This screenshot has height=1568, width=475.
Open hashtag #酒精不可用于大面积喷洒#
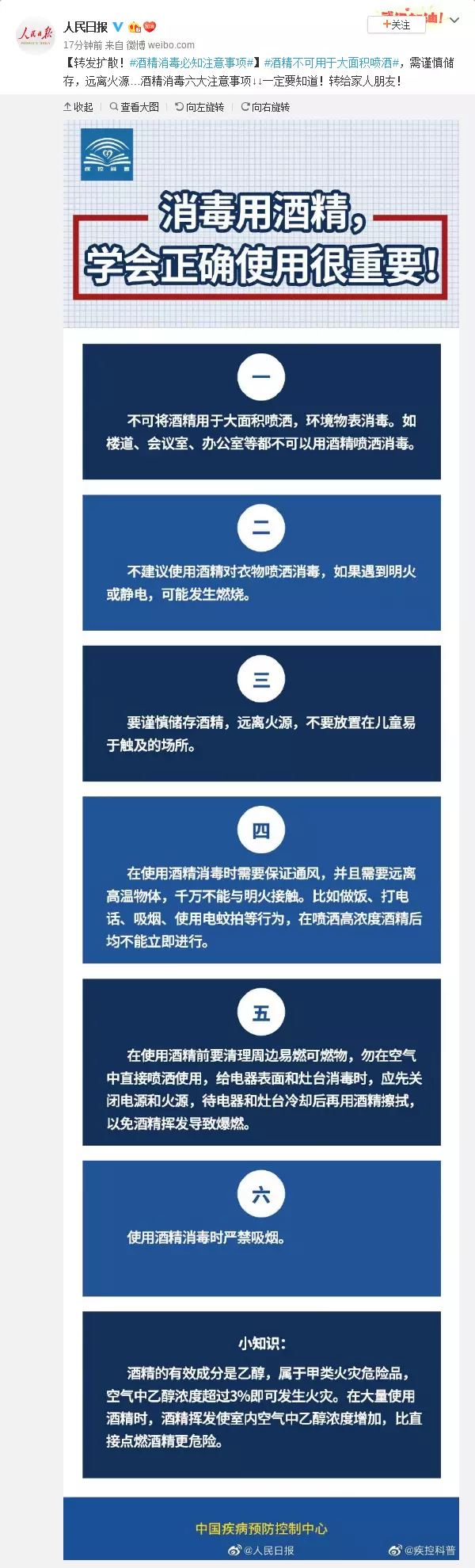pos(332,62)
